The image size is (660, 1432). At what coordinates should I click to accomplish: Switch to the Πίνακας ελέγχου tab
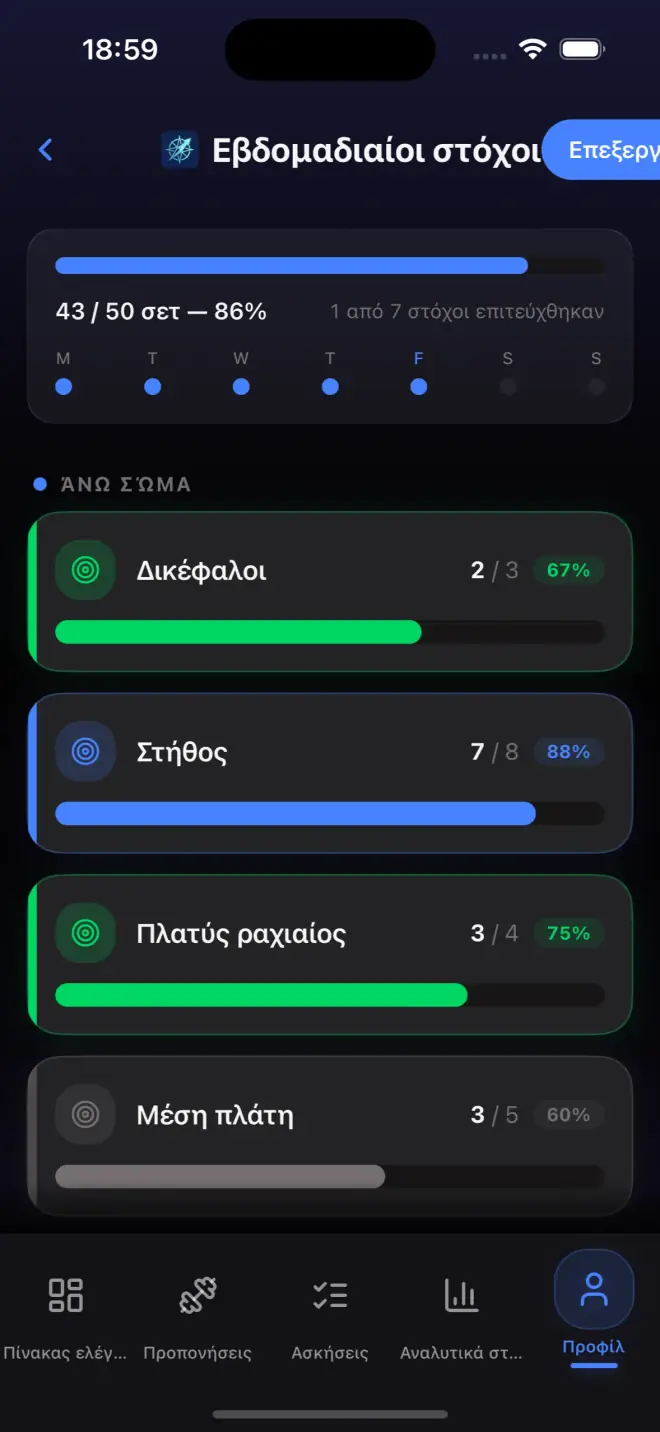pos(66,1314)
